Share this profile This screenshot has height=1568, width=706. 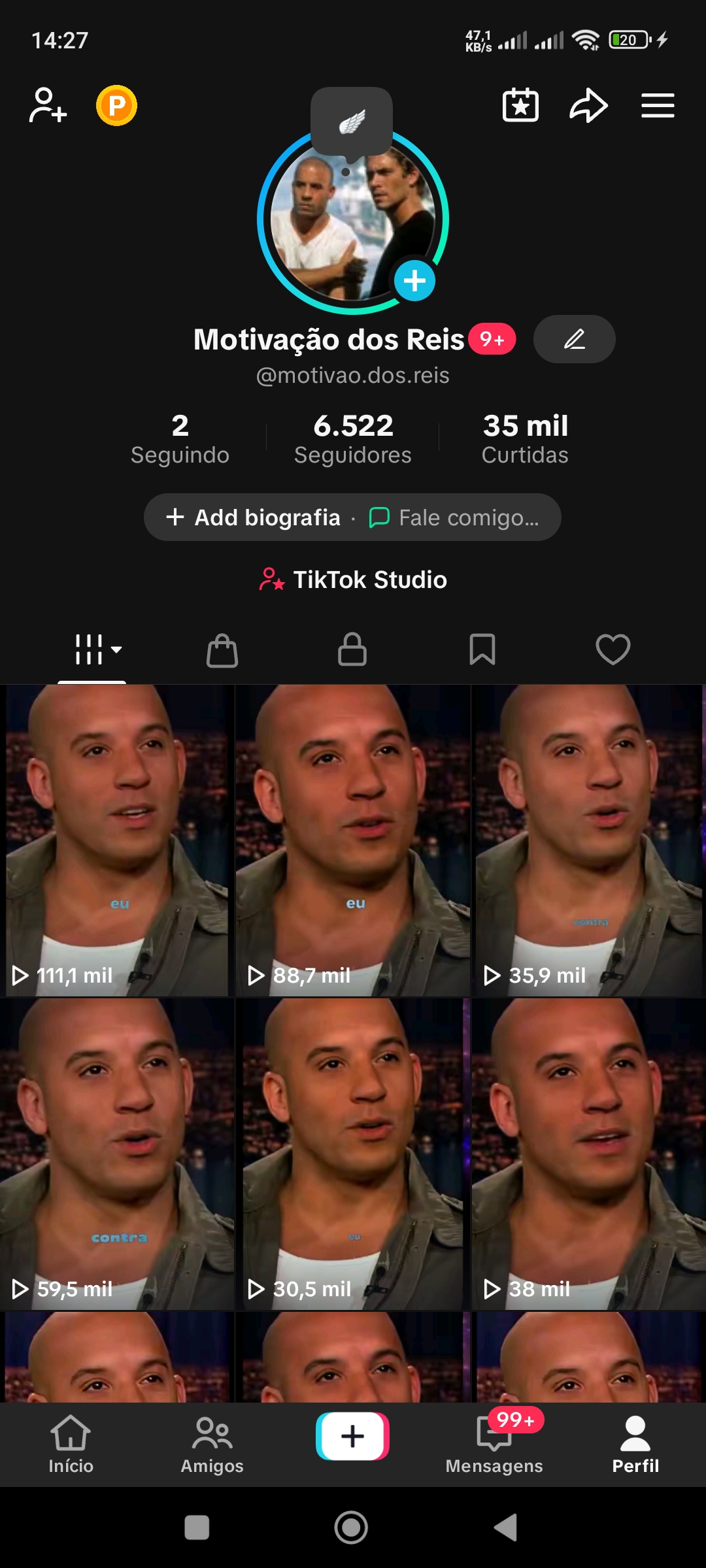(588, 105)
